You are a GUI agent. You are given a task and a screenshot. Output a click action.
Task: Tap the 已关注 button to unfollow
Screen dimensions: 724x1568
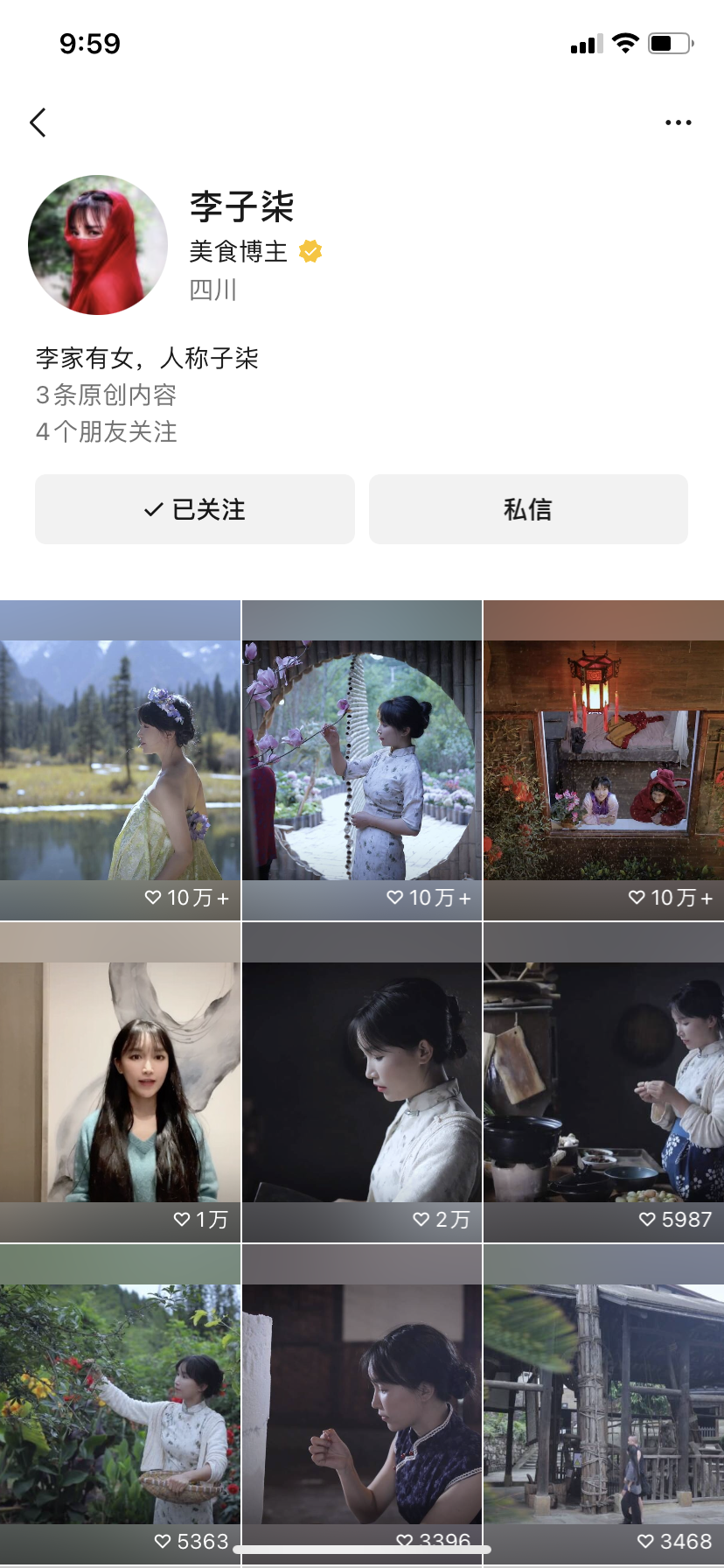195,509
